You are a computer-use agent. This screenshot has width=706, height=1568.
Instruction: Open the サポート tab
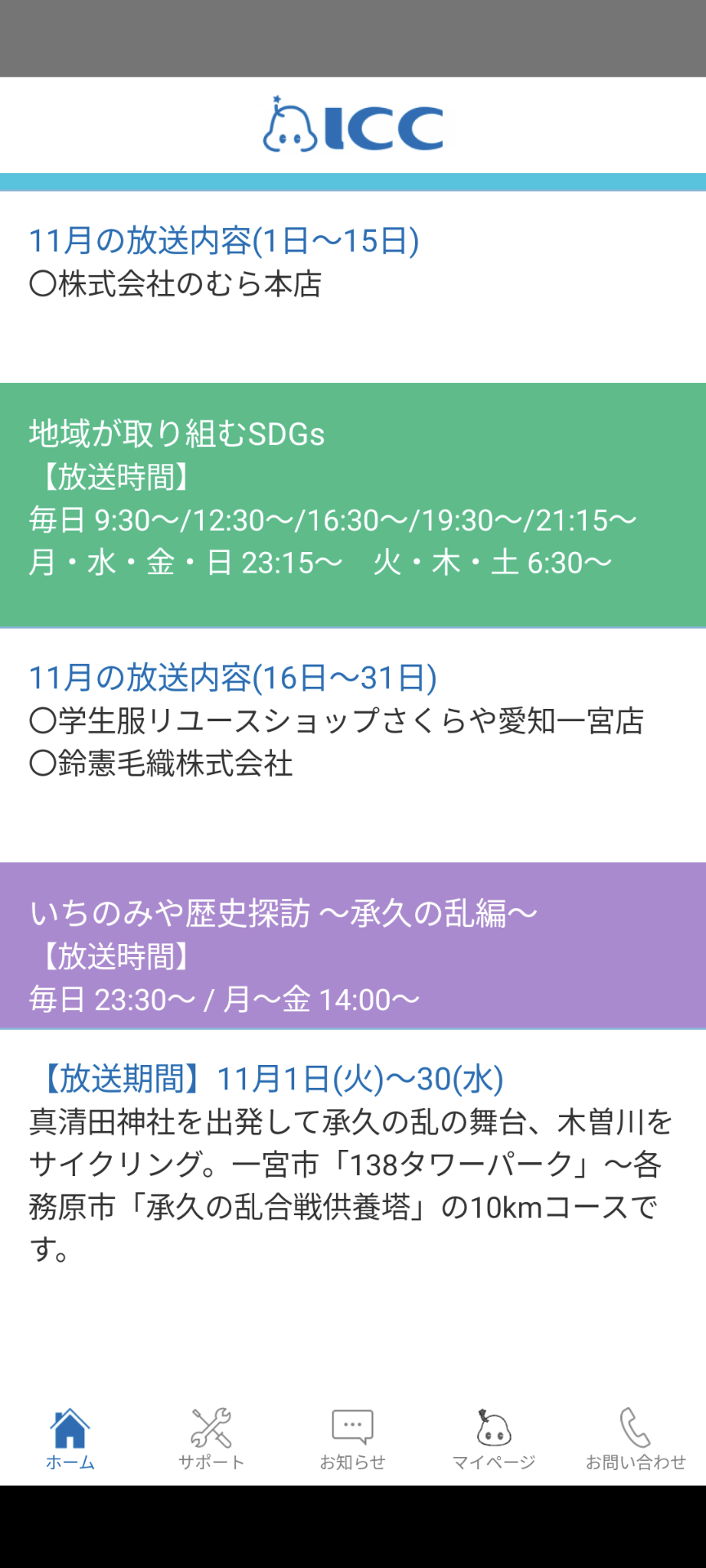(212, 1439)
